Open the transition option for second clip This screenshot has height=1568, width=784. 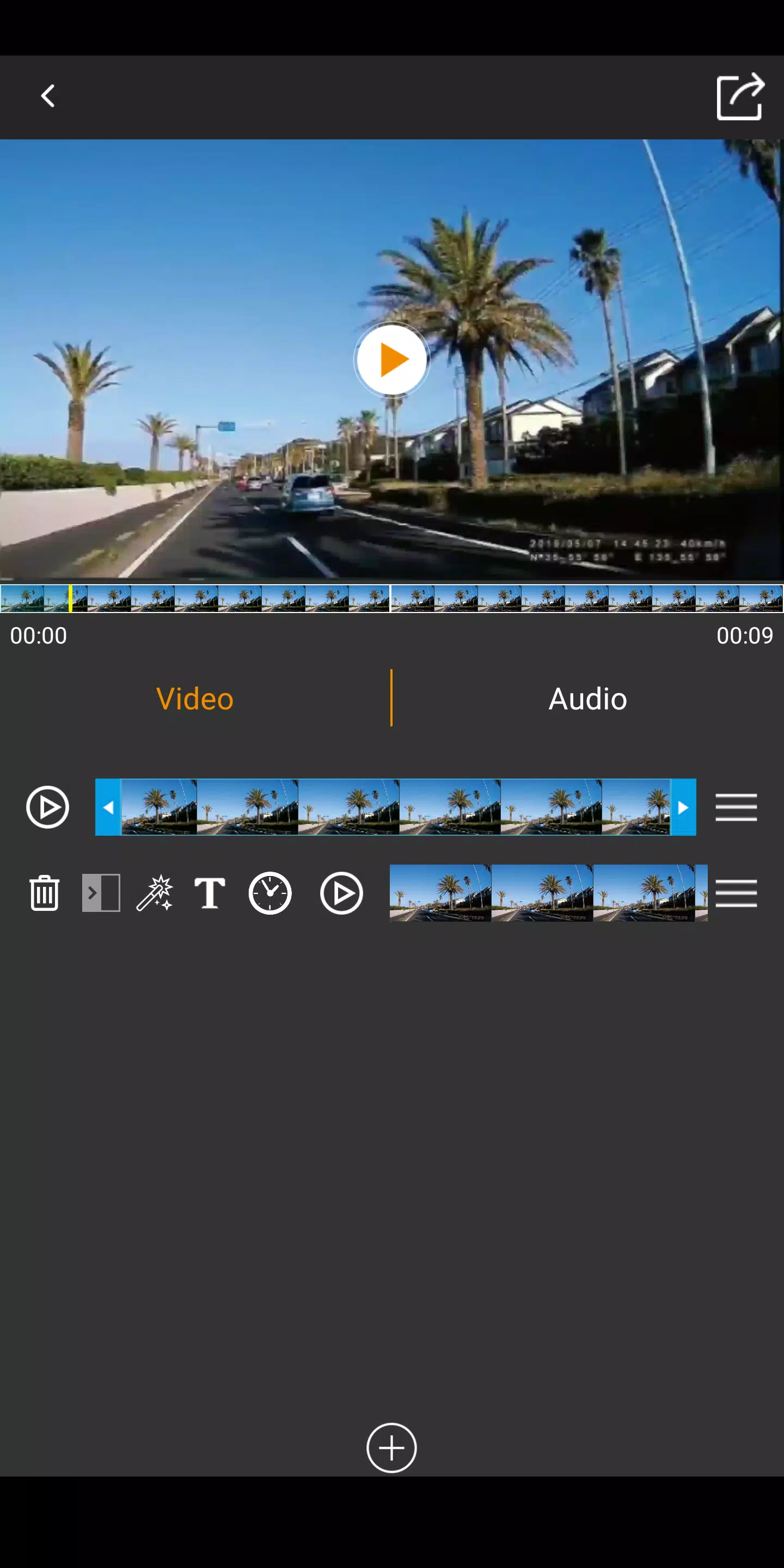[x=101, y=893]
